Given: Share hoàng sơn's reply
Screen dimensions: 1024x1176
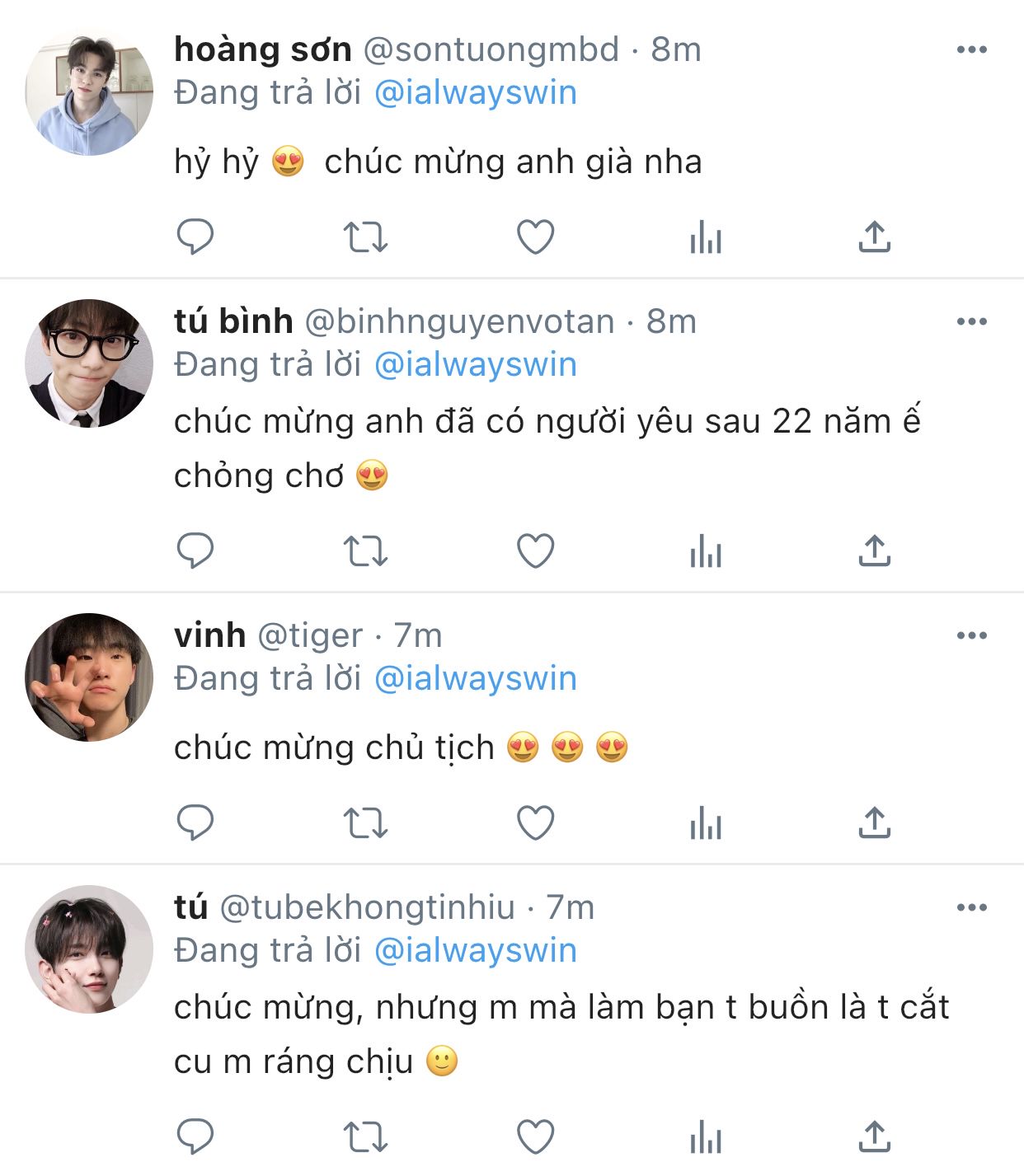Looking at the screenshot, I should [x=874, y=237].
